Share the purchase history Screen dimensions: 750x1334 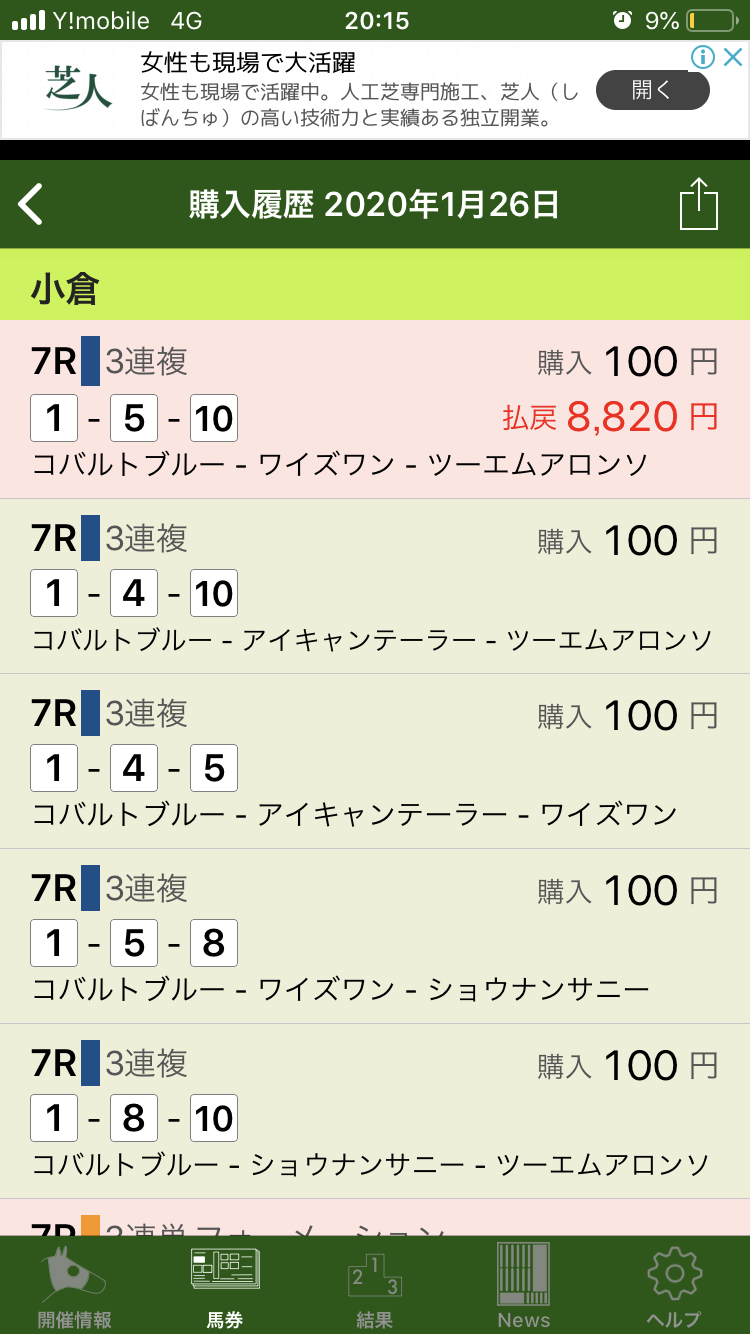pyautogui.click(x=698, y=205)
